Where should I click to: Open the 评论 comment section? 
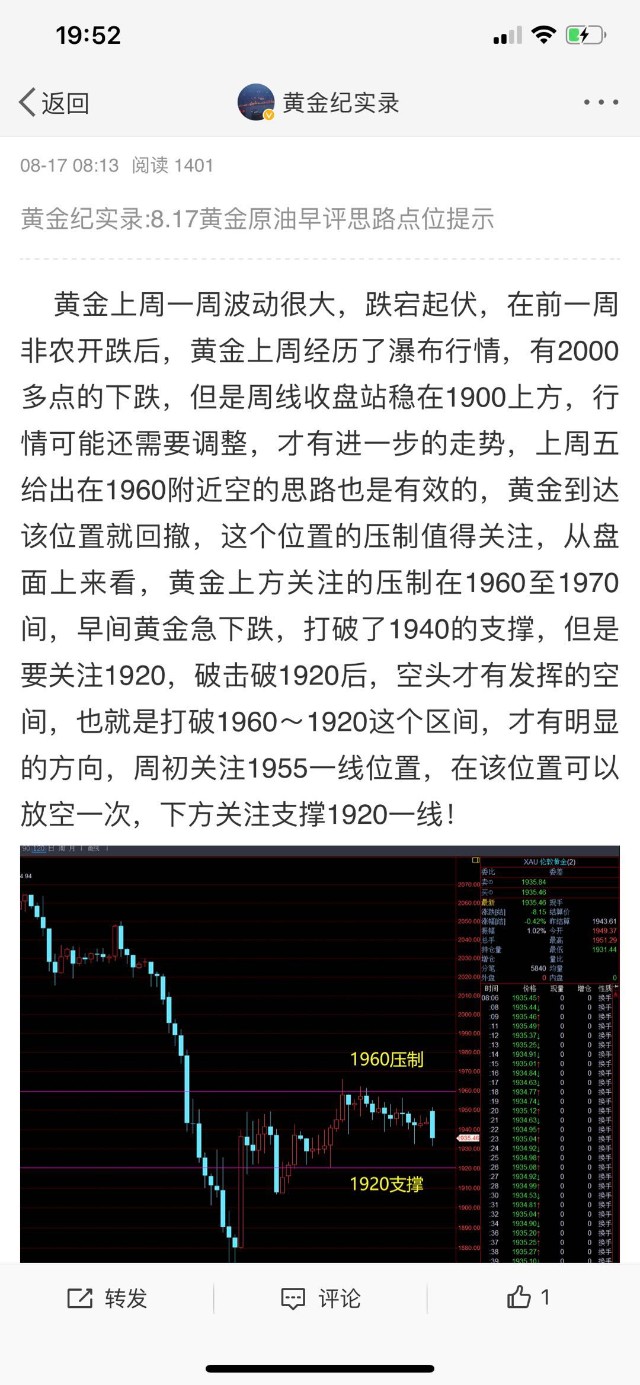(321, 1298)
